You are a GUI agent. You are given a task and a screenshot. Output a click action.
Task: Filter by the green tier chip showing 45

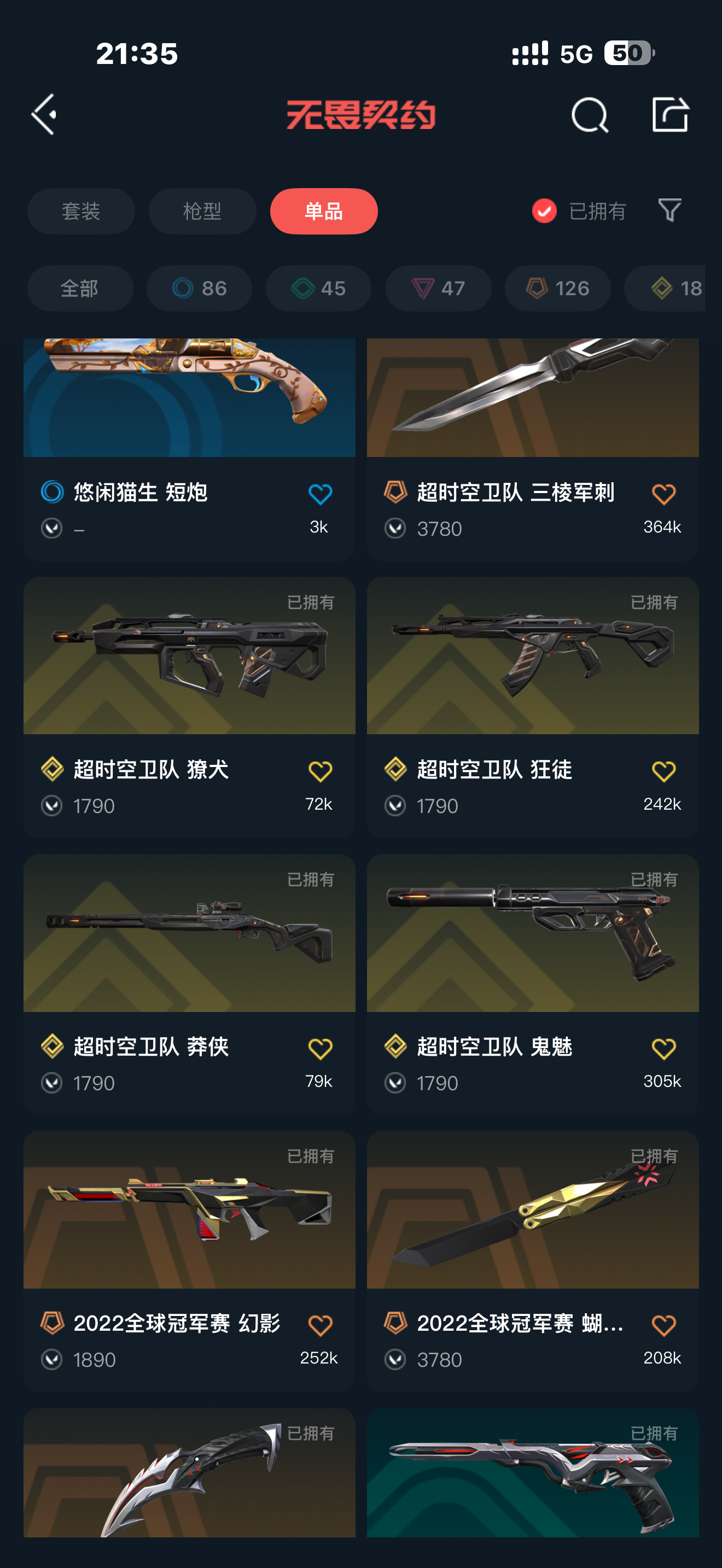(318, 288)
